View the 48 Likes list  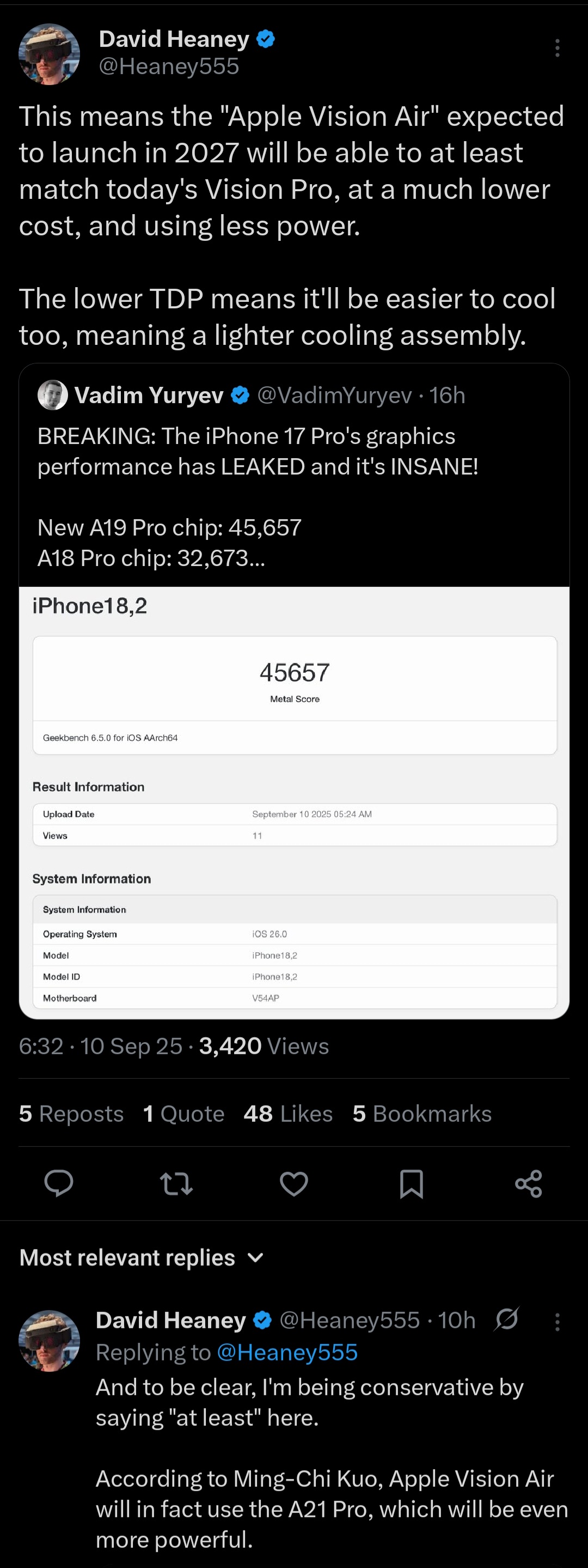[x=288, y=1113]
